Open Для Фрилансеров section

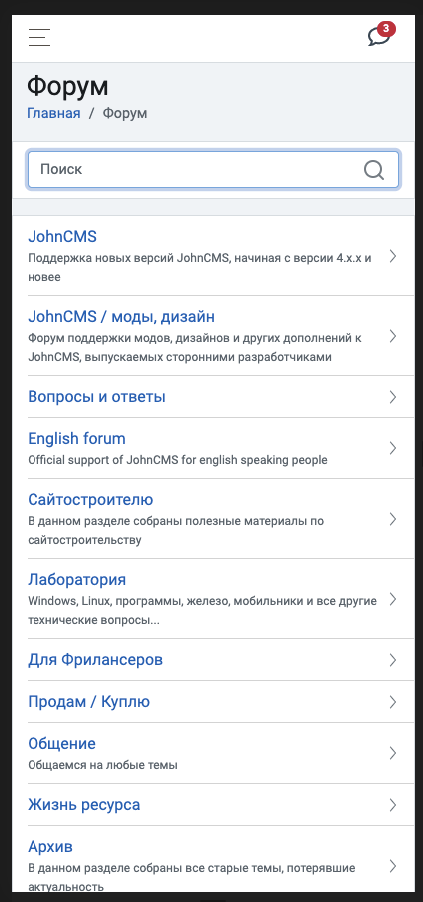pos(213,660)
